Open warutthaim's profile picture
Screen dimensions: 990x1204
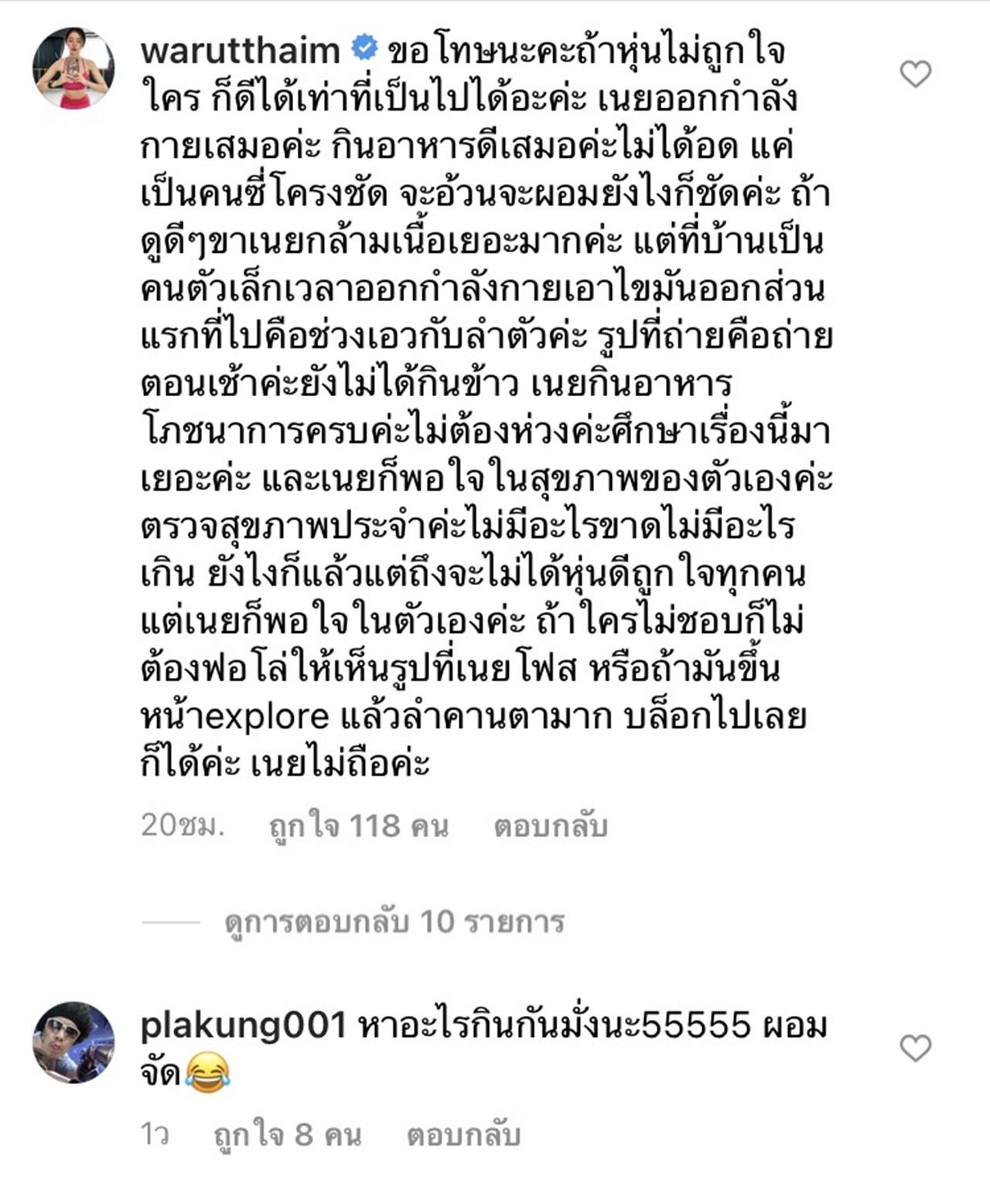coord(73,68)
